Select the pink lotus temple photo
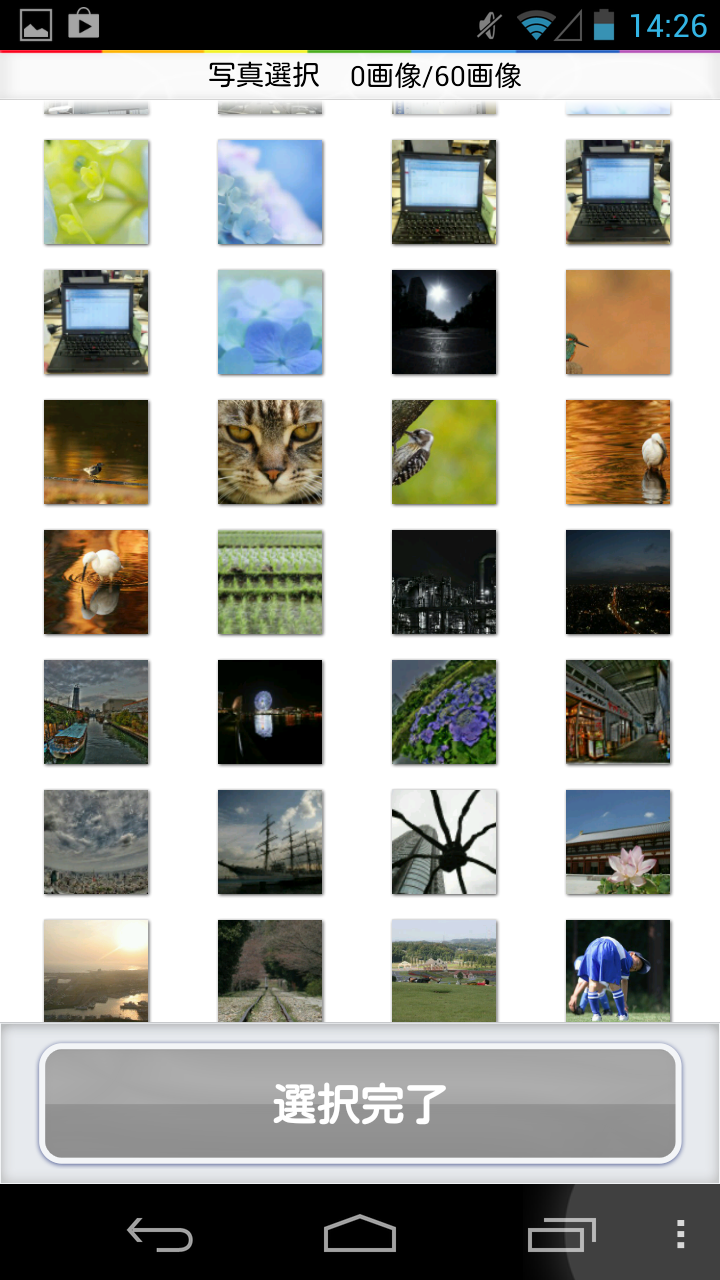 point(618,842)
